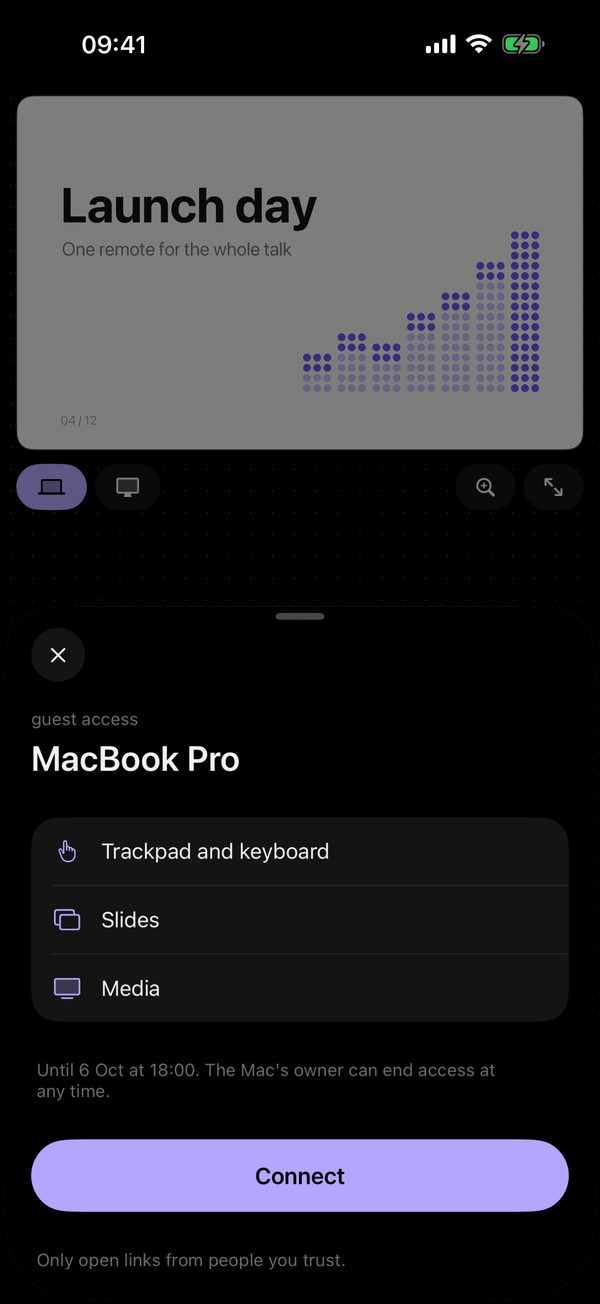Tap the sheet grabber handle
The height and width of the screenshot is (1304, 600).
coord(300,616)
